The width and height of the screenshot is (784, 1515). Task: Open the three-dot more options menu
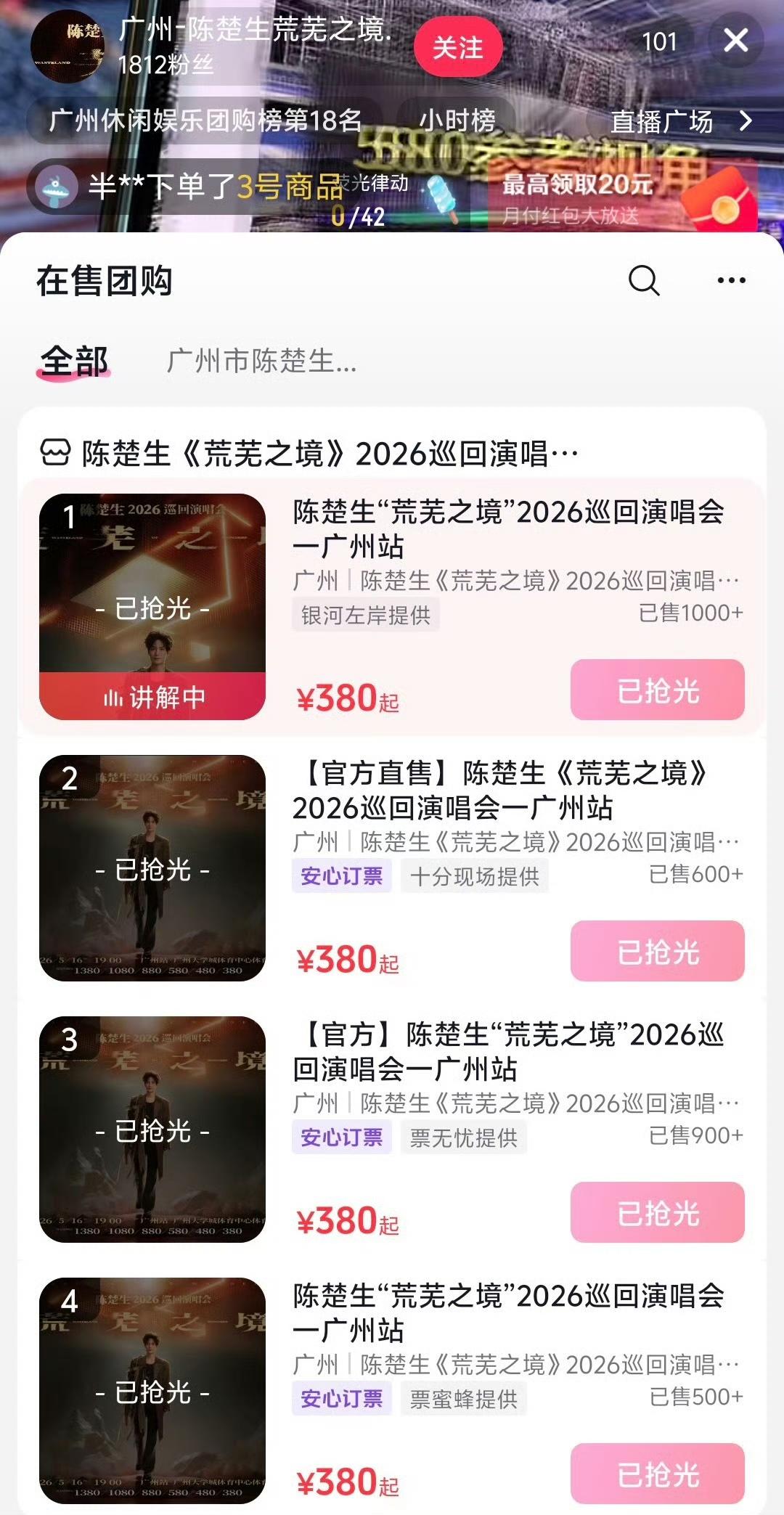(x=730, y=280)
